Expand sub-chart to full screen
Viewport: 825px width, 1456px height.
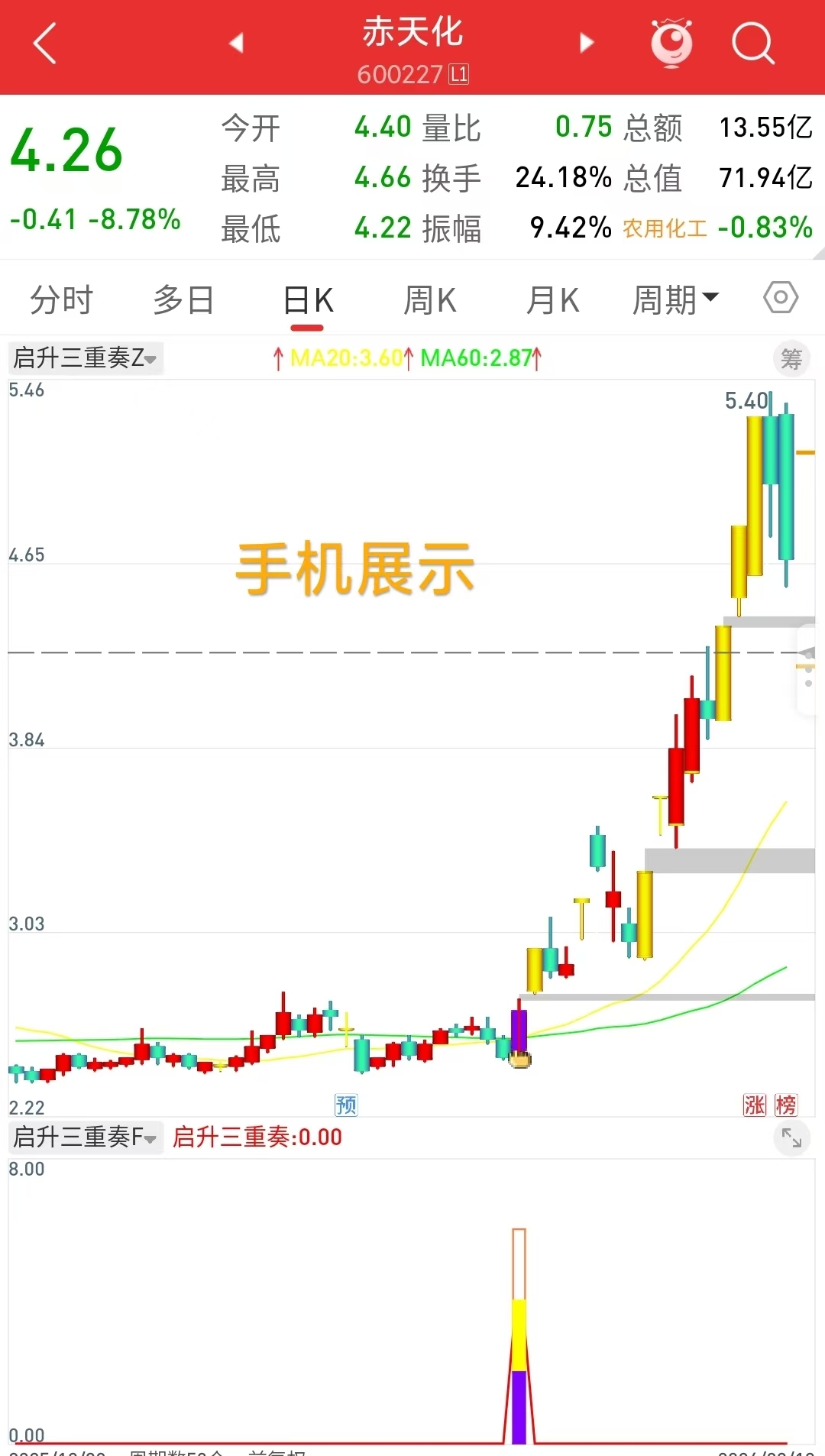click(x=791, y=1139)
